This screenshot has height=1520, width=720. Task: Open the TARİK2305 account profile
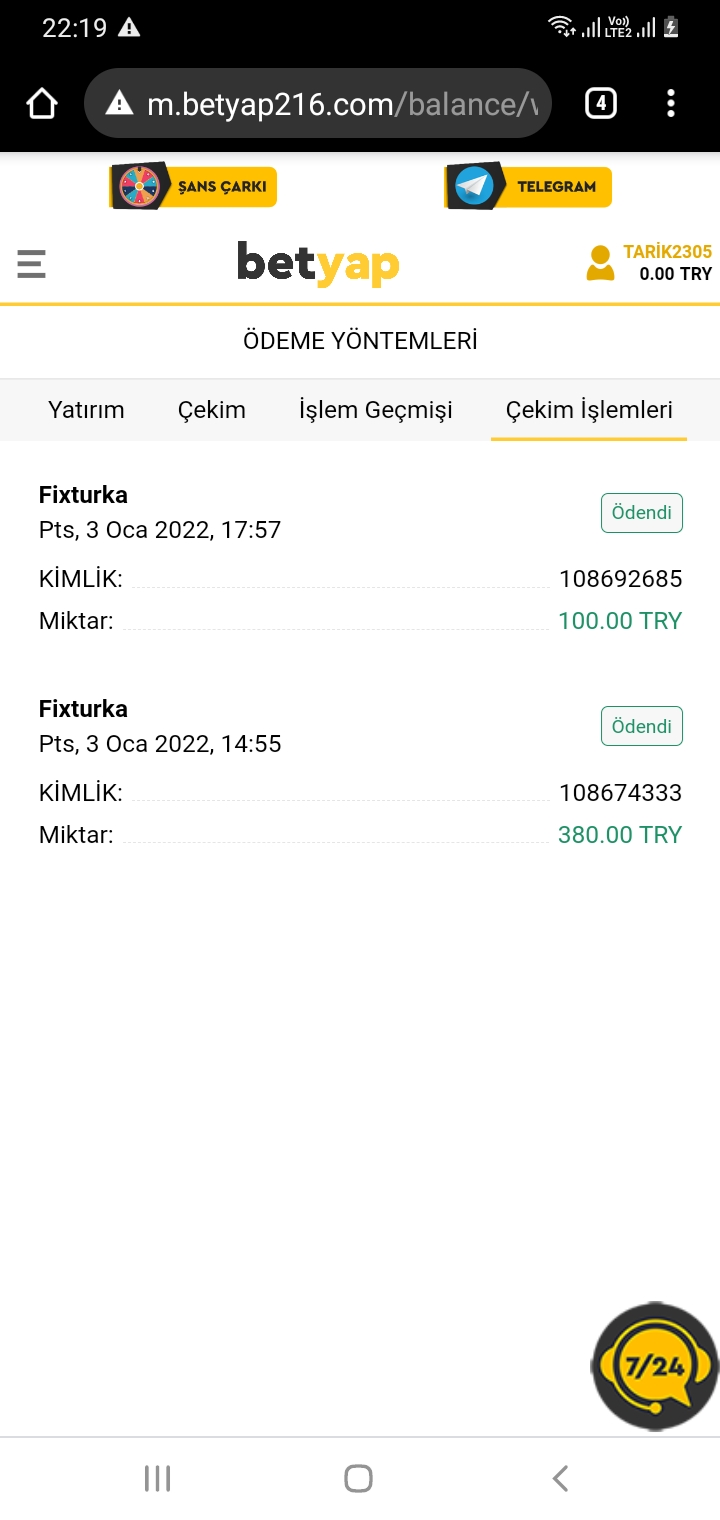(649, 263)
